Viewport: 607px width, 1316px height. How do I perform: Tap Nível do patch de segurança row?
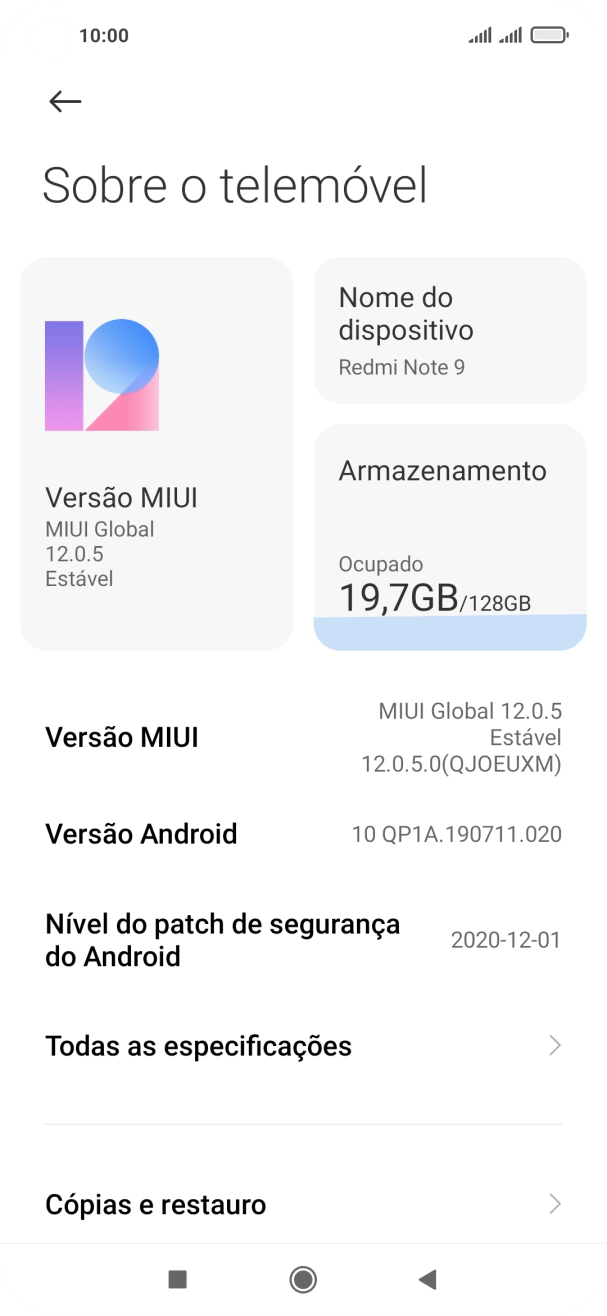point(303,940)
